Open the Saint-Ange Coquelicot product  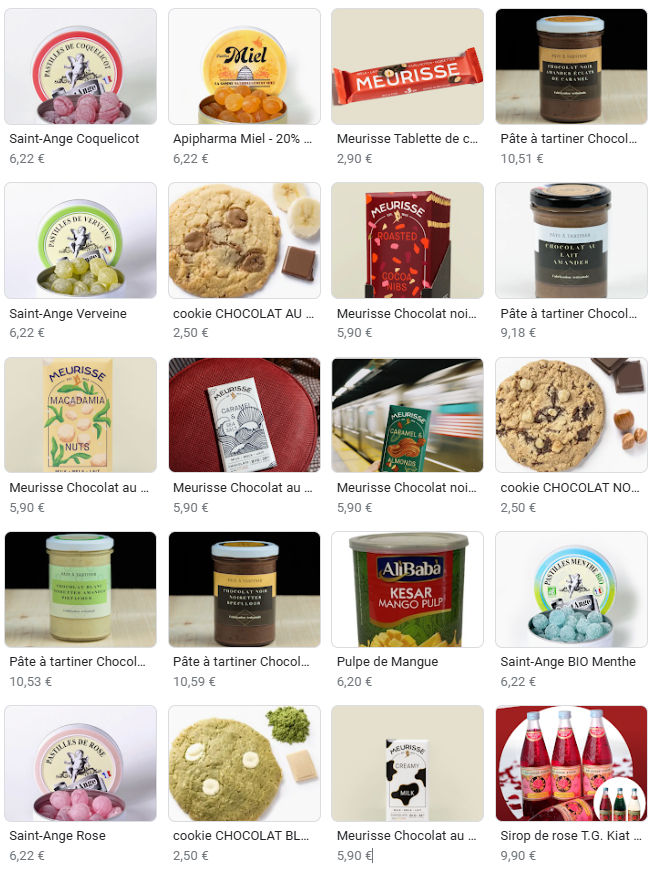(81, 67)
